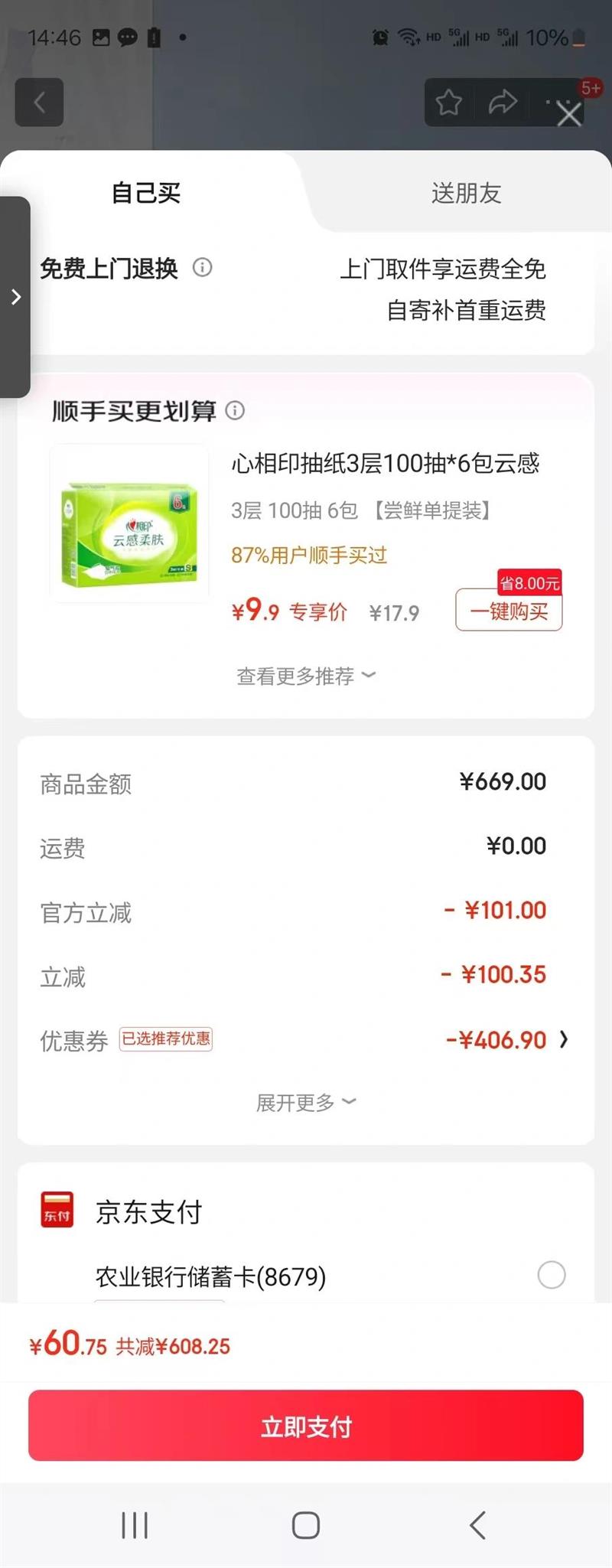Tap 一键购买 for the 心相印 tissue

(509, 610)
